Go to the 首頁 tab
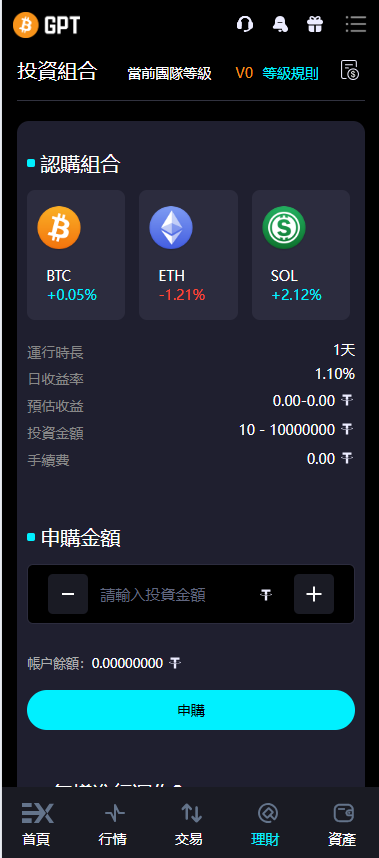Viewport: 379px width, 858px height. (x=37, y=824)
